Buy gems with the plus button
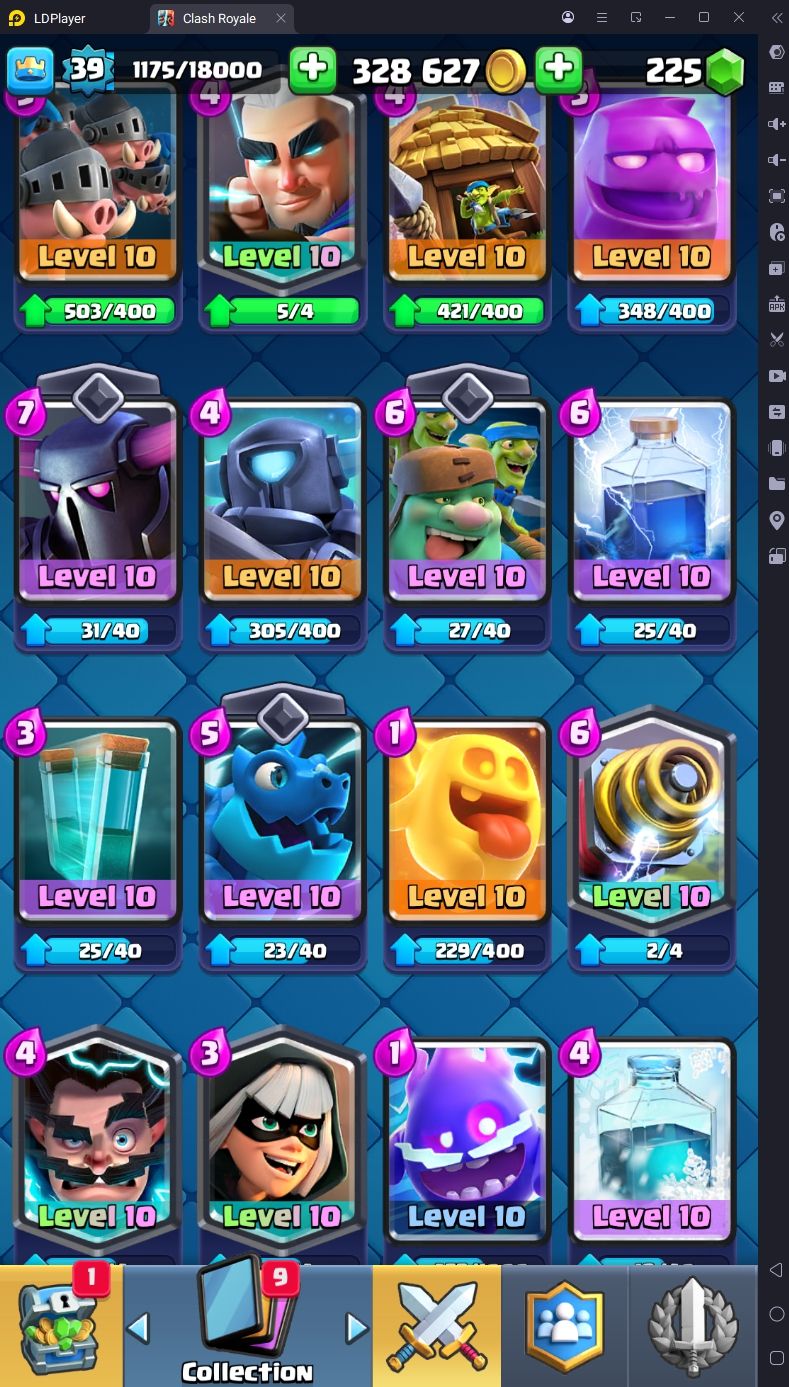Image resolution: width=789 pixels, height=1387 pixels. pos(559,70)
